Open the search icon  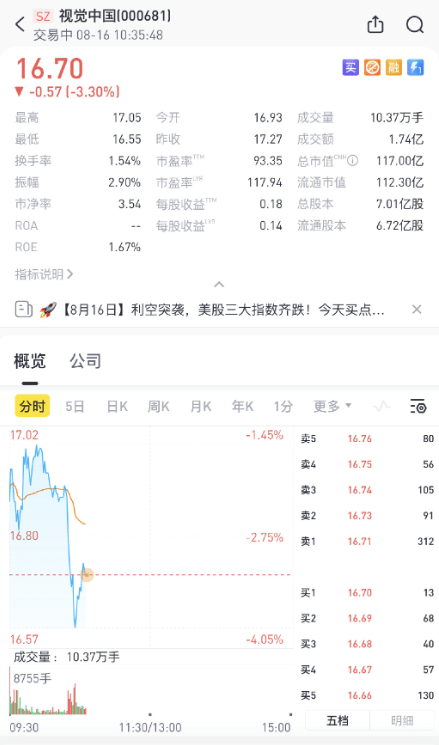coord(415,24)
